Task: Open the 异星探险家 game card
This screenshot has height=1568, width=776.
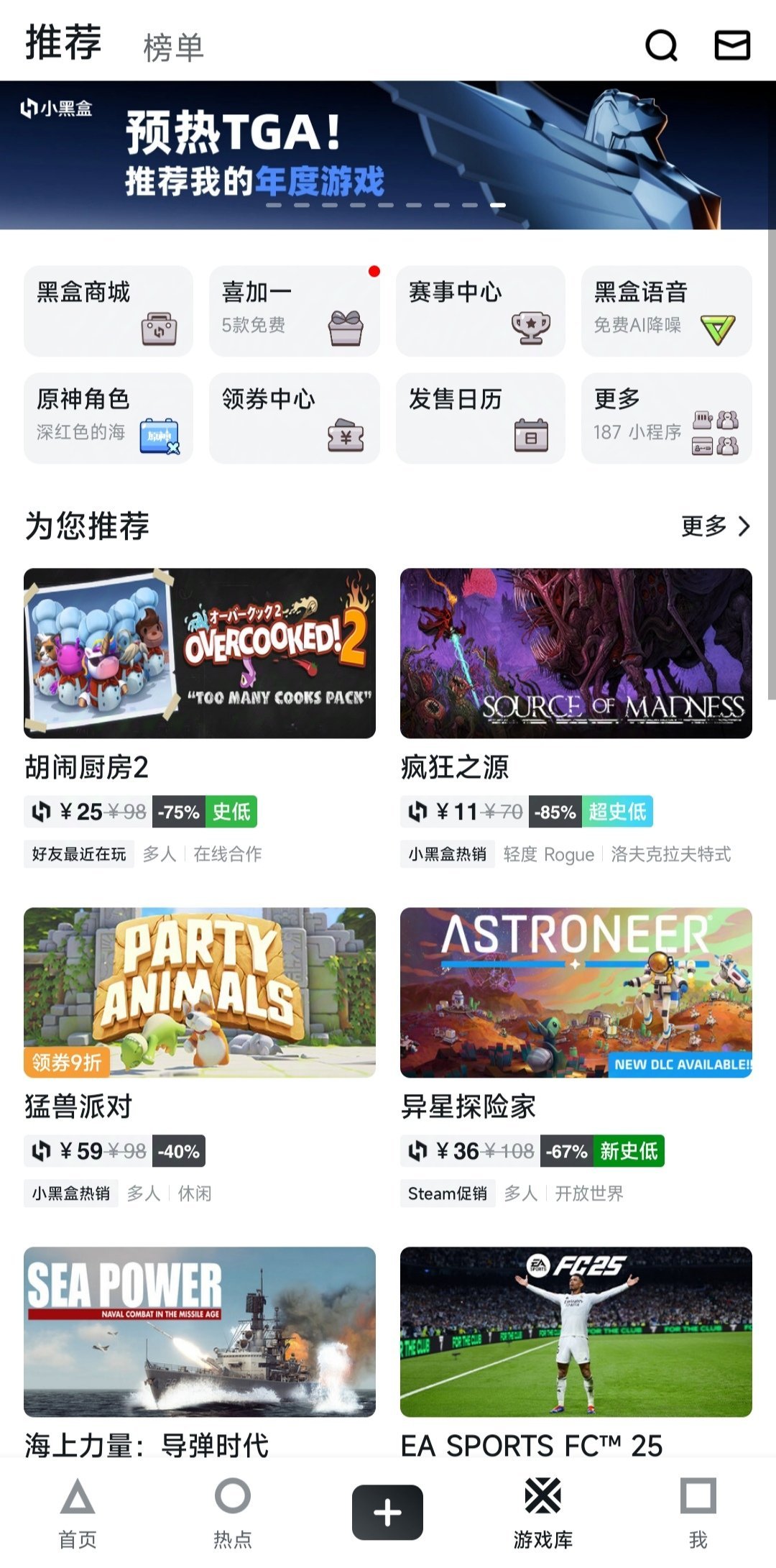Action: [x=576, y=992]
